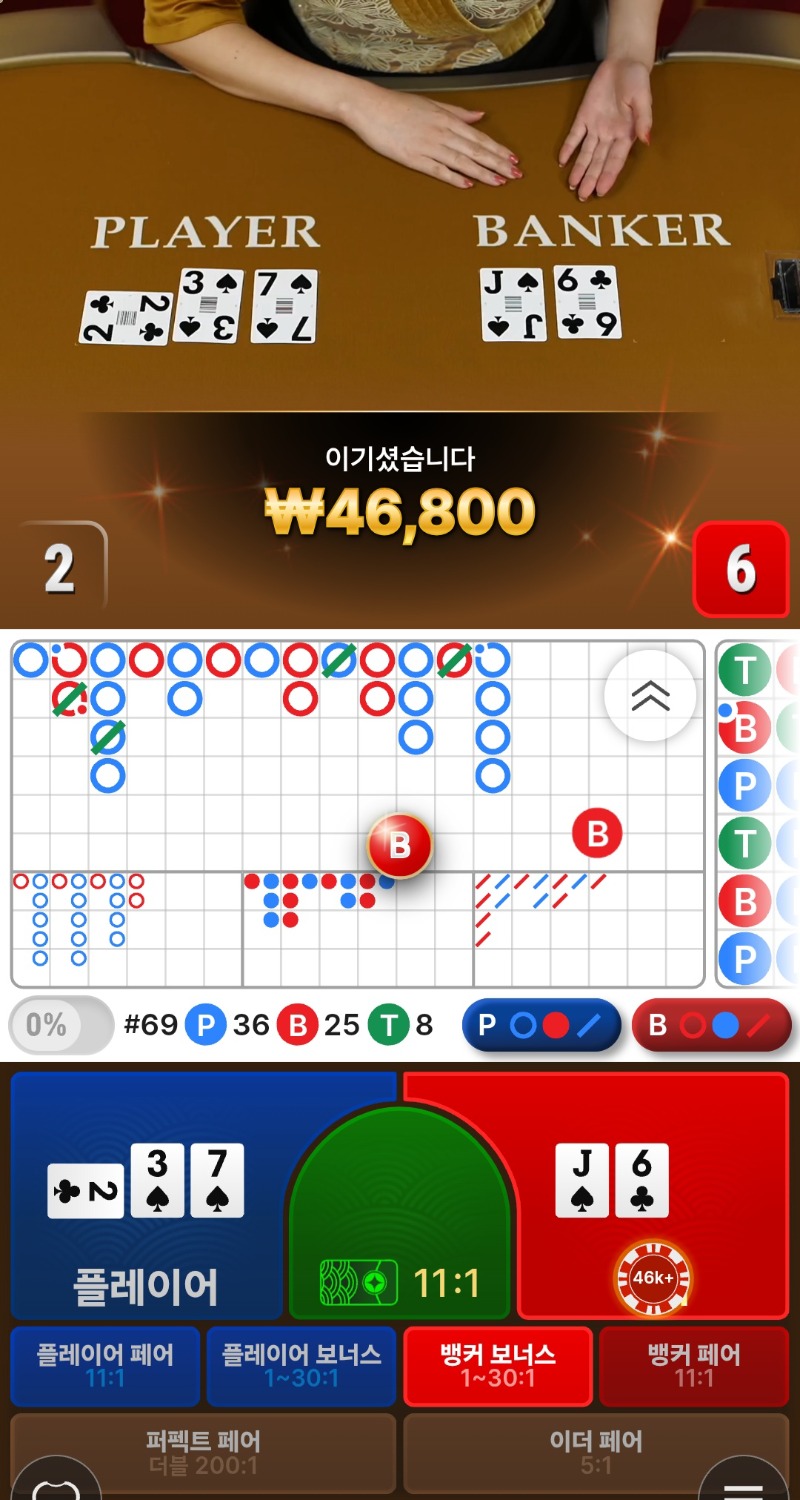Bet on 퍼펙트 페어 200:1
Viewport: 800px width, 1500px height.
(x=203, y=1452)
